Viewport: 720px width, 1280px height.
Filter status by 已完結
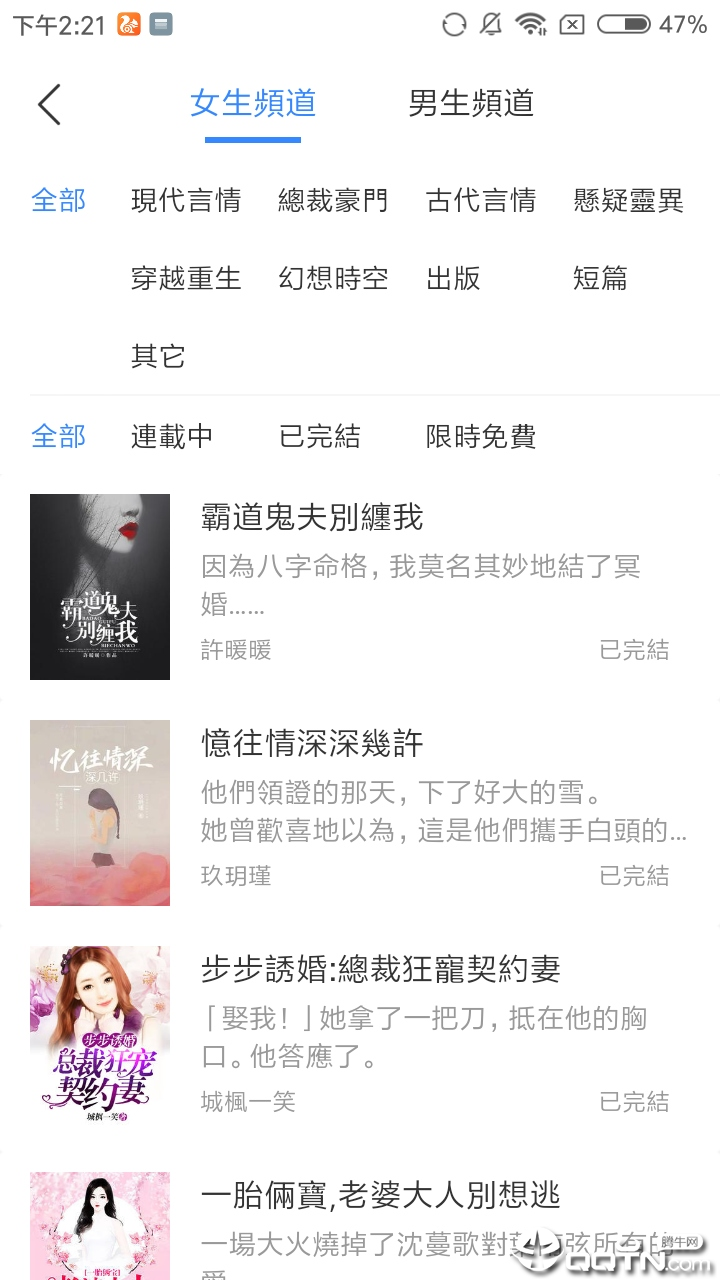pos(320,436)
